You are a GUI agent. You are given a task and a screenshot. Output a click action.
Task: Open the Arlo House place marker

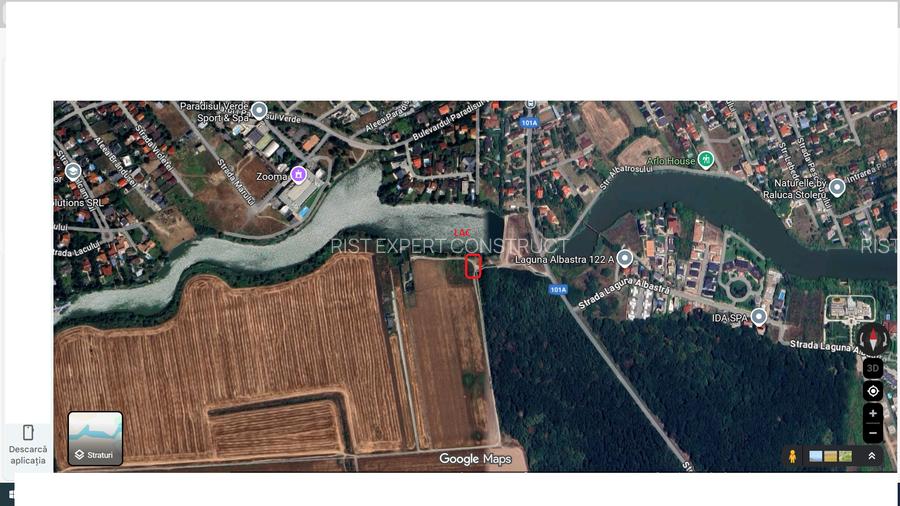tap(706, 159)
